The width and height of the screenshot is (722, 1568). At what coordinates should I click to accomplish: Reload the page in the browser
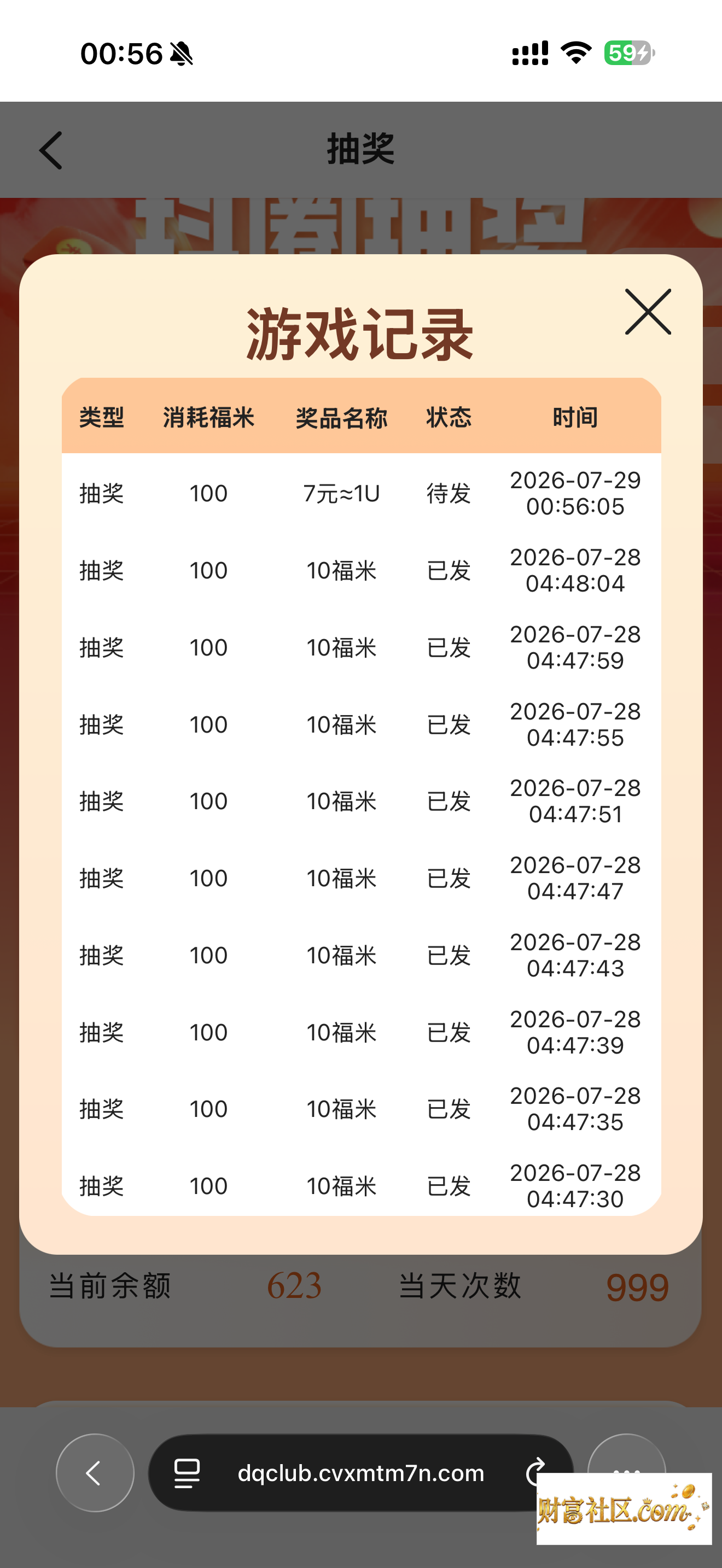[x=535, y=1471]
